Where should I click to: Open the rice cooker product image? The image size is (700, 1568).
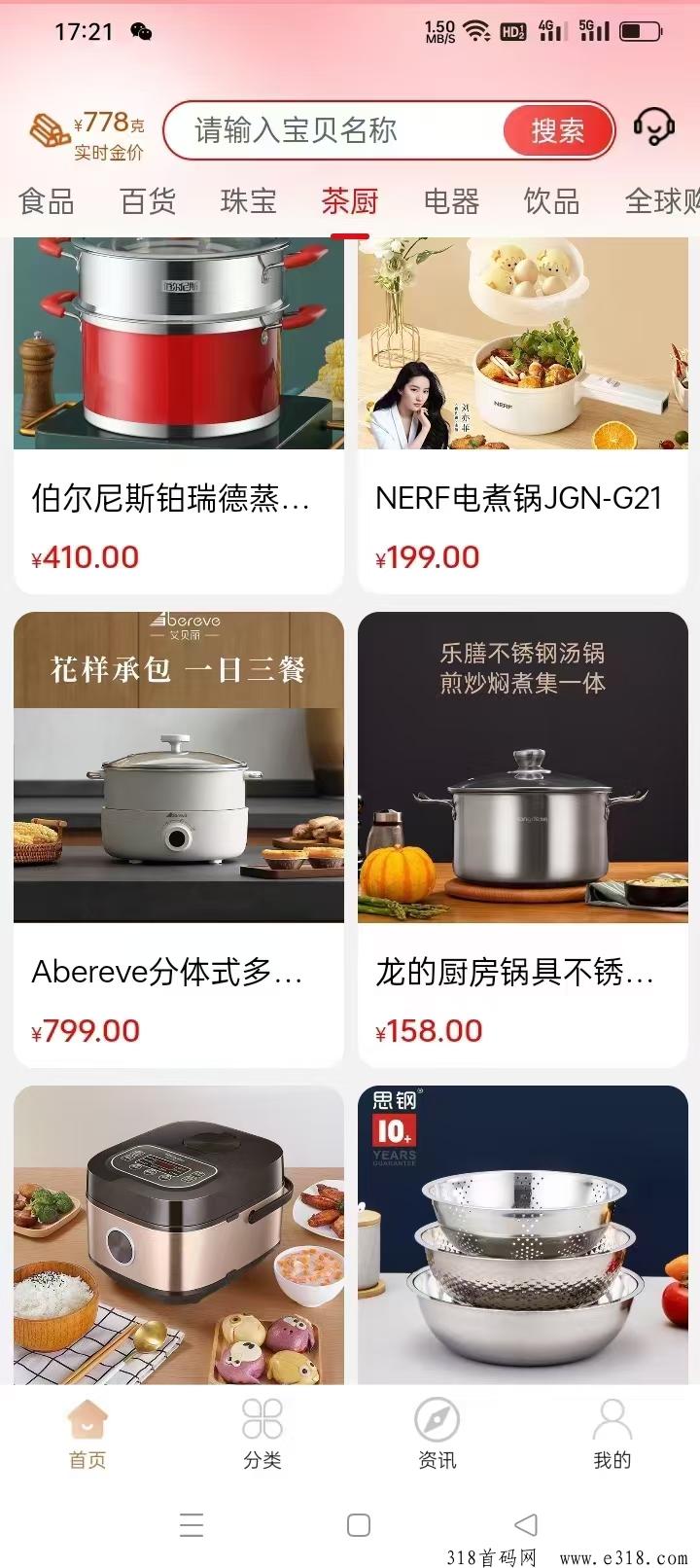point(179,1233)
